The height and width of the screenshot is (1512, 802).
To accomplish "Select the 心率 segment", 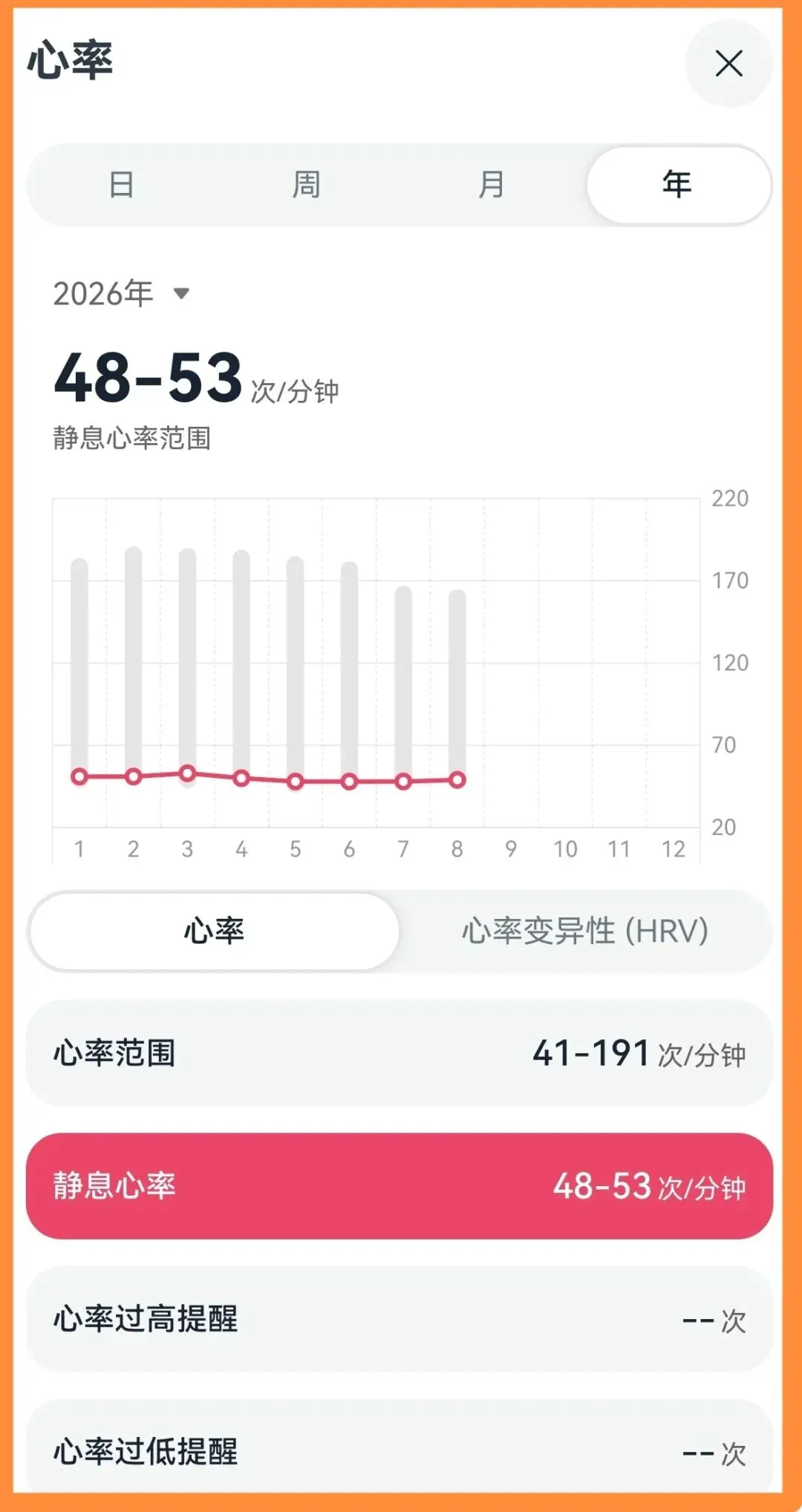I will (214, 931).
